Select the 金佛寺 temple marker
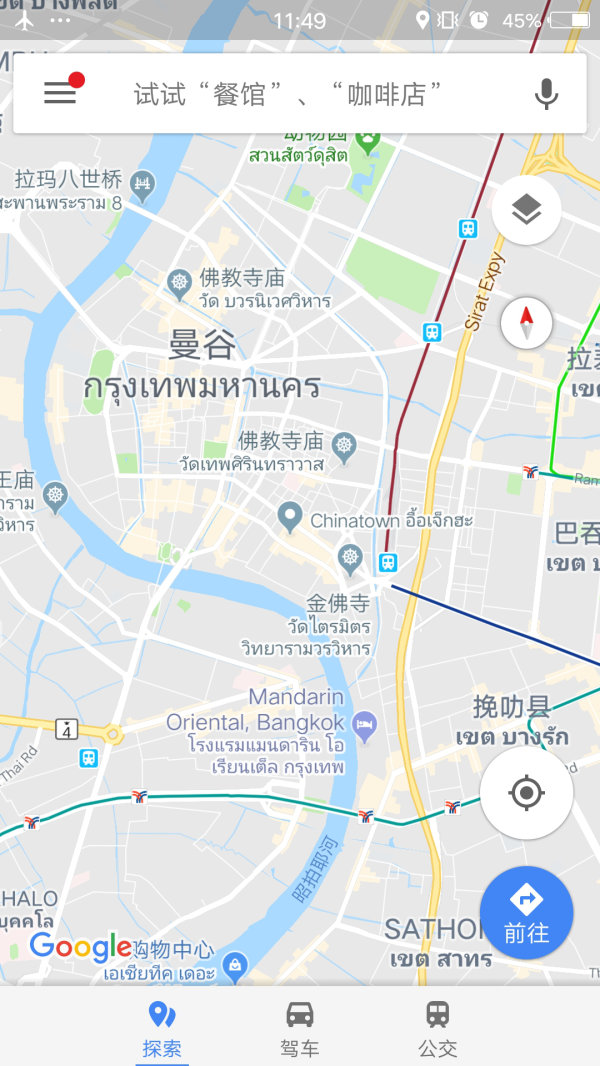 pos(350,558)
